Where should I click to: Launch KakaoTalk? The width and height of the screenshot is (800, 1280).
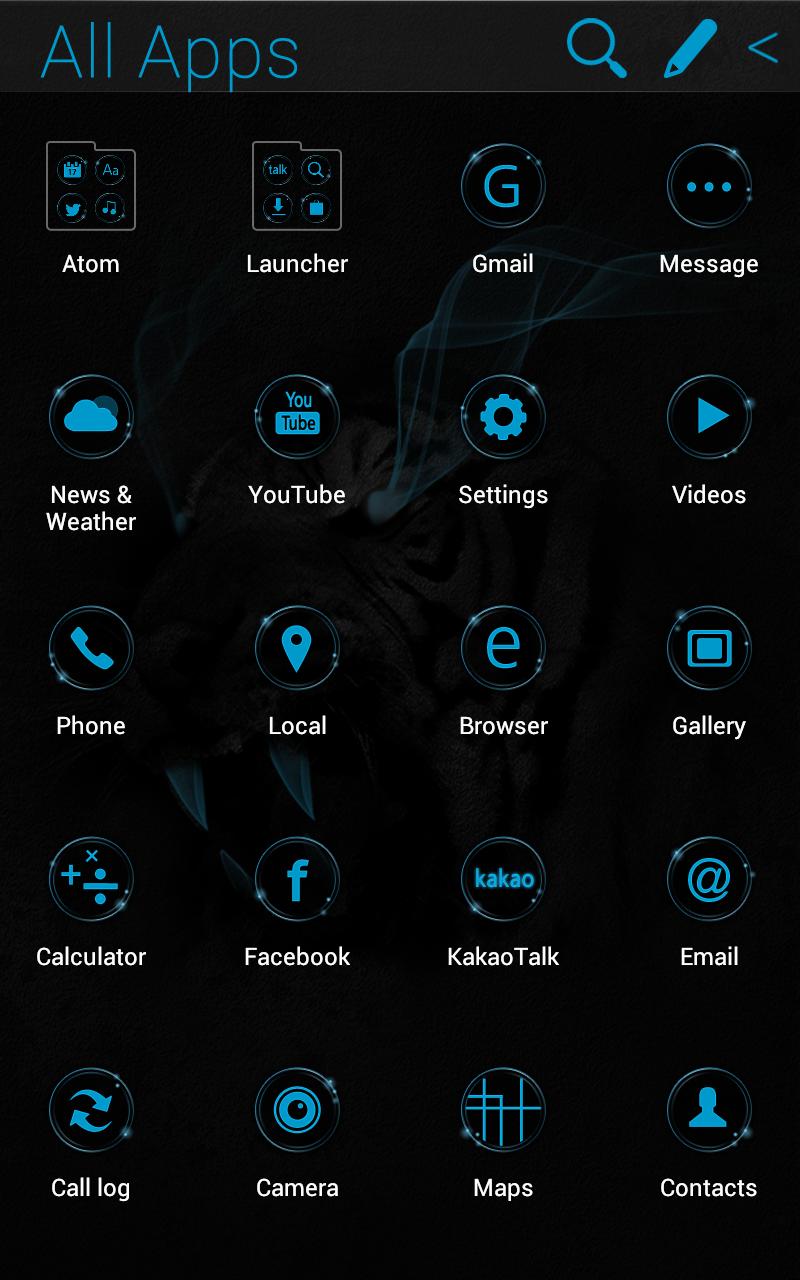click(503, 880)
